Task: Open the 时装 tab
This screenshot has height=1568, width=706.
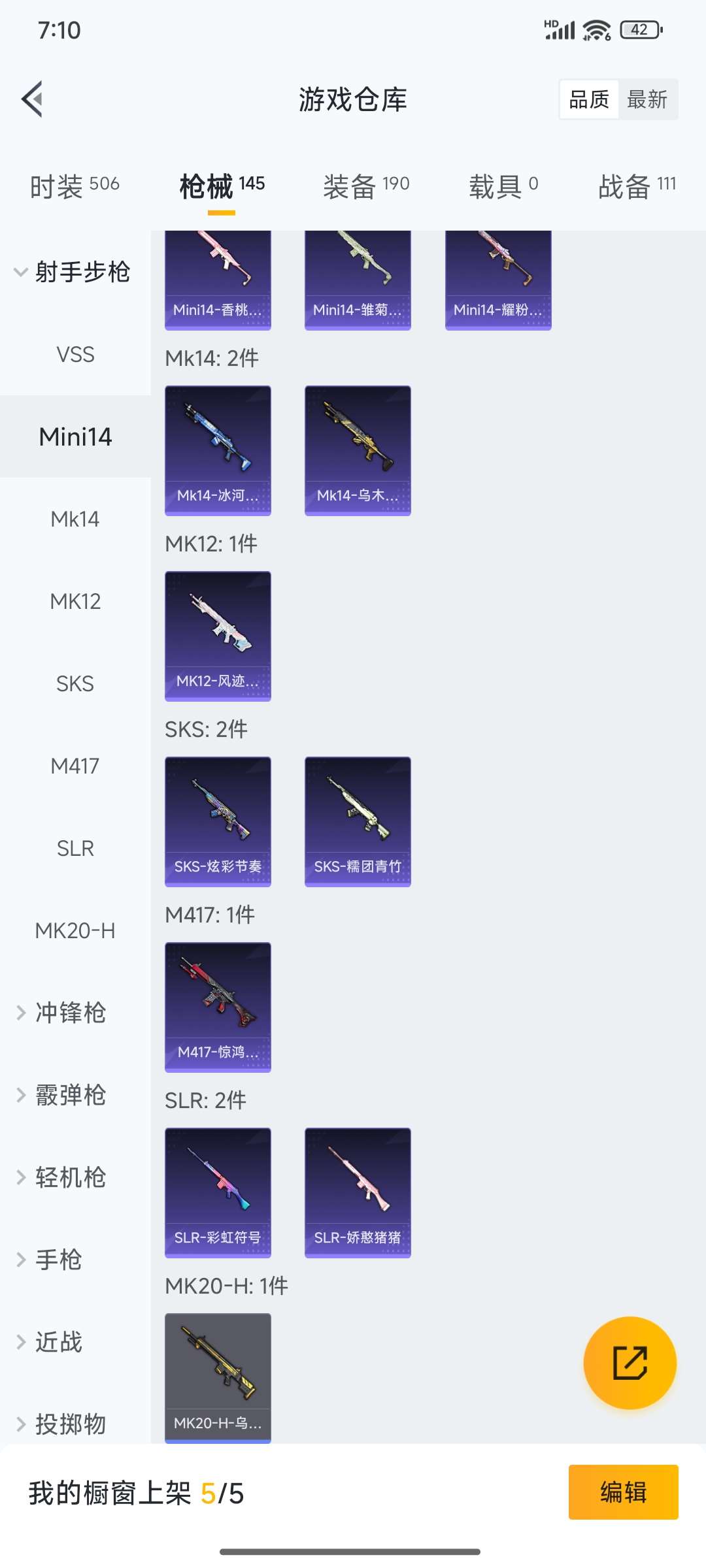Action: click(x=73, y=184)
